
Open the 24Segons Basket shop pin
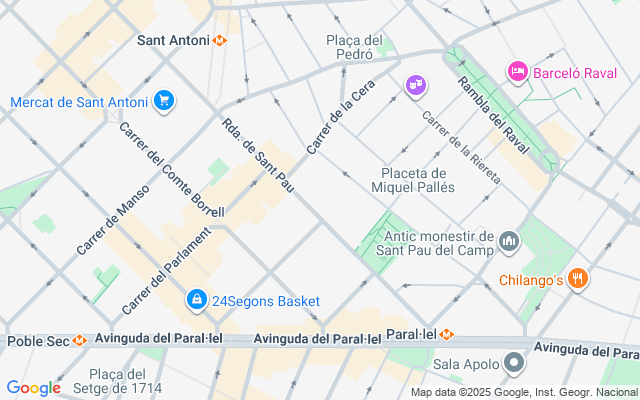click(x=196, y=300)
